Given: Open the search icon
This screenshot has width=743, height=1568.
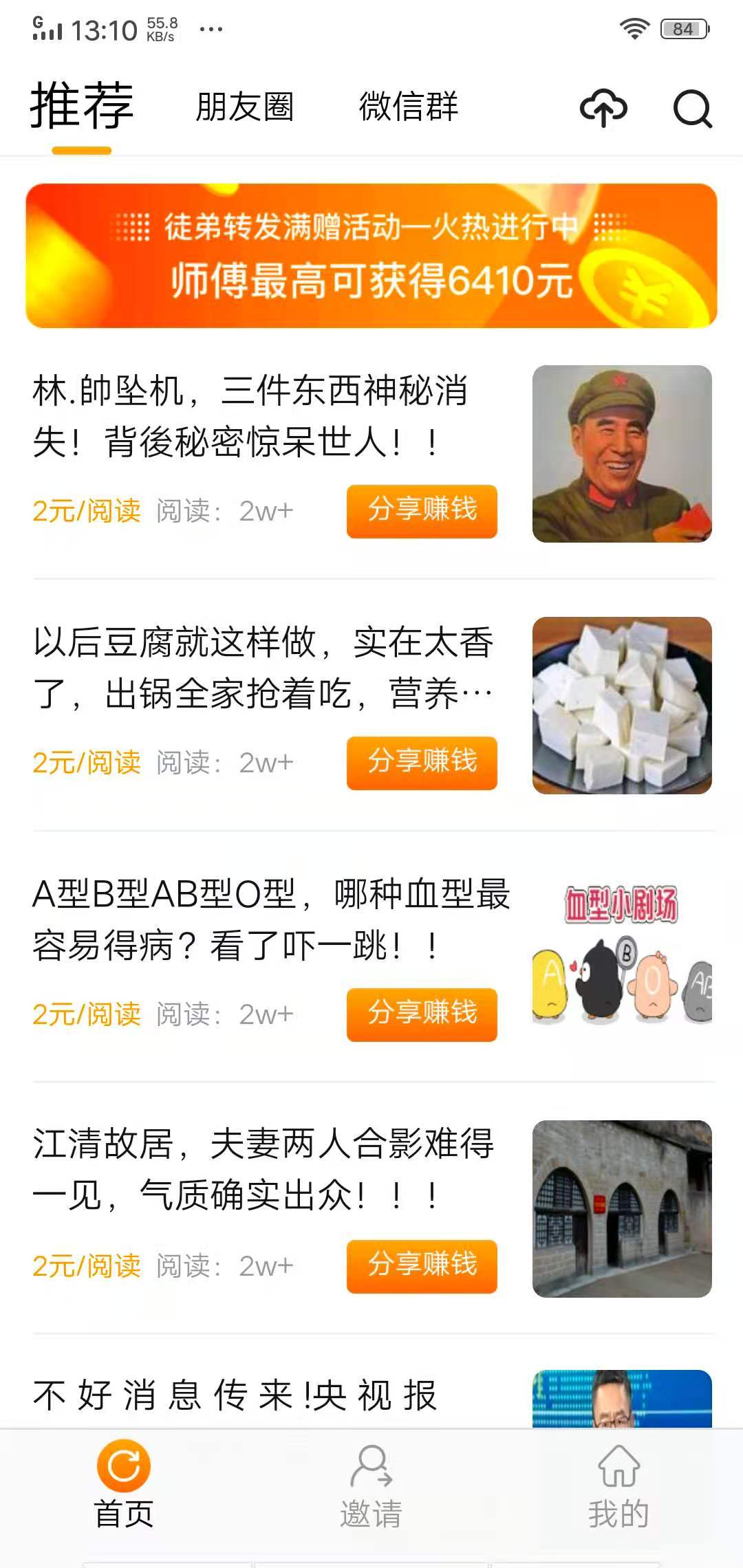Looking at the screenshot, I should tap(693, 109).
